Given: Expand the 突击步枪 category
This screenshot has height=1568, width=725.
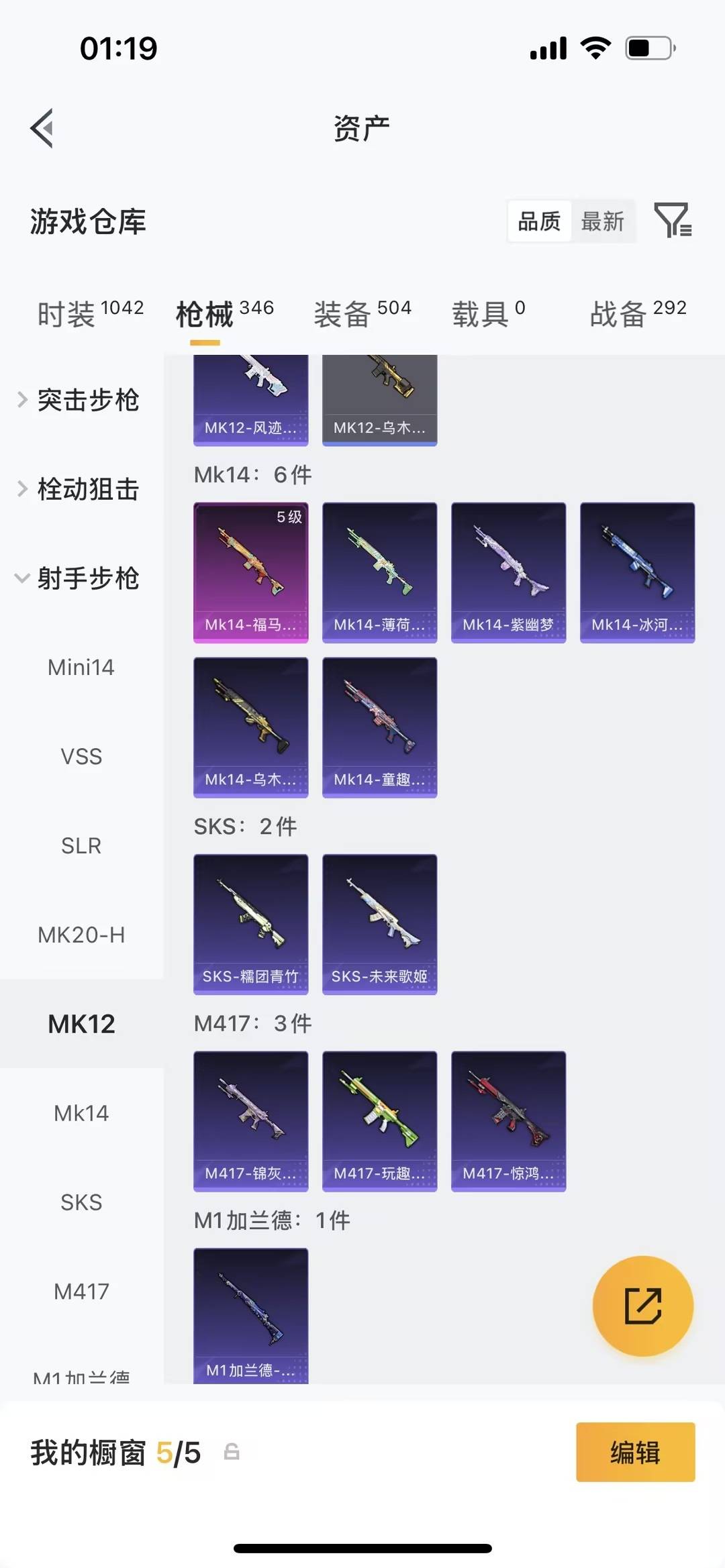Looking at the screenshot, I should coord(88,401).
